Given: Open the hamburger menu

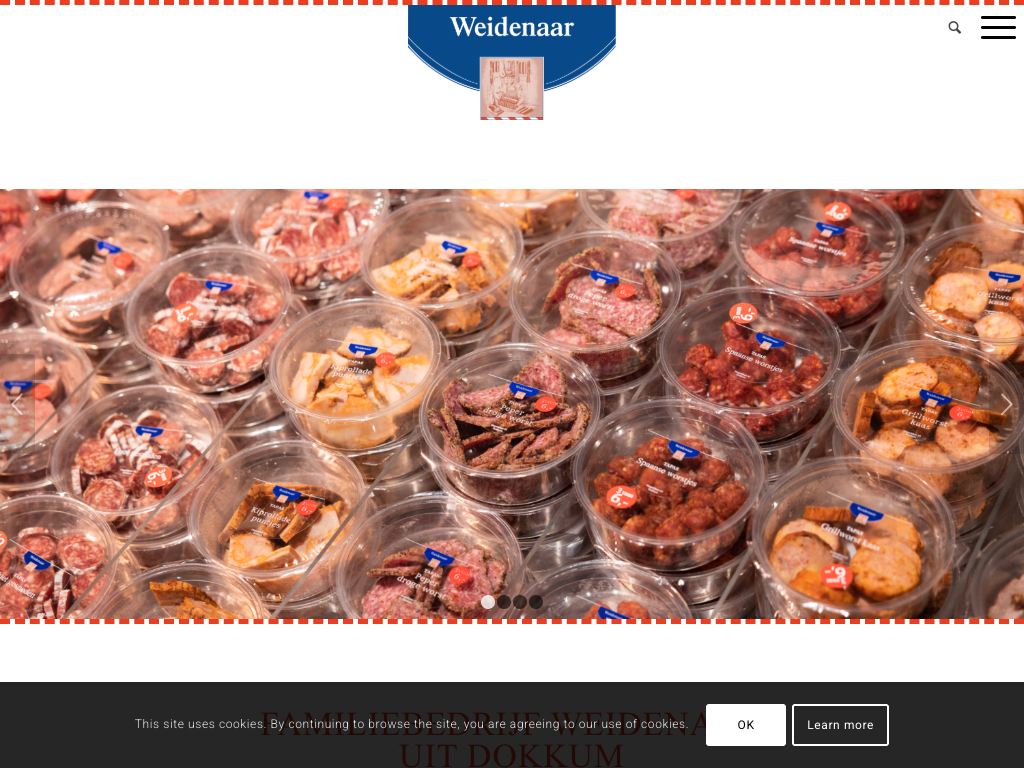Looking at the screenshot, I should (998, 28).
